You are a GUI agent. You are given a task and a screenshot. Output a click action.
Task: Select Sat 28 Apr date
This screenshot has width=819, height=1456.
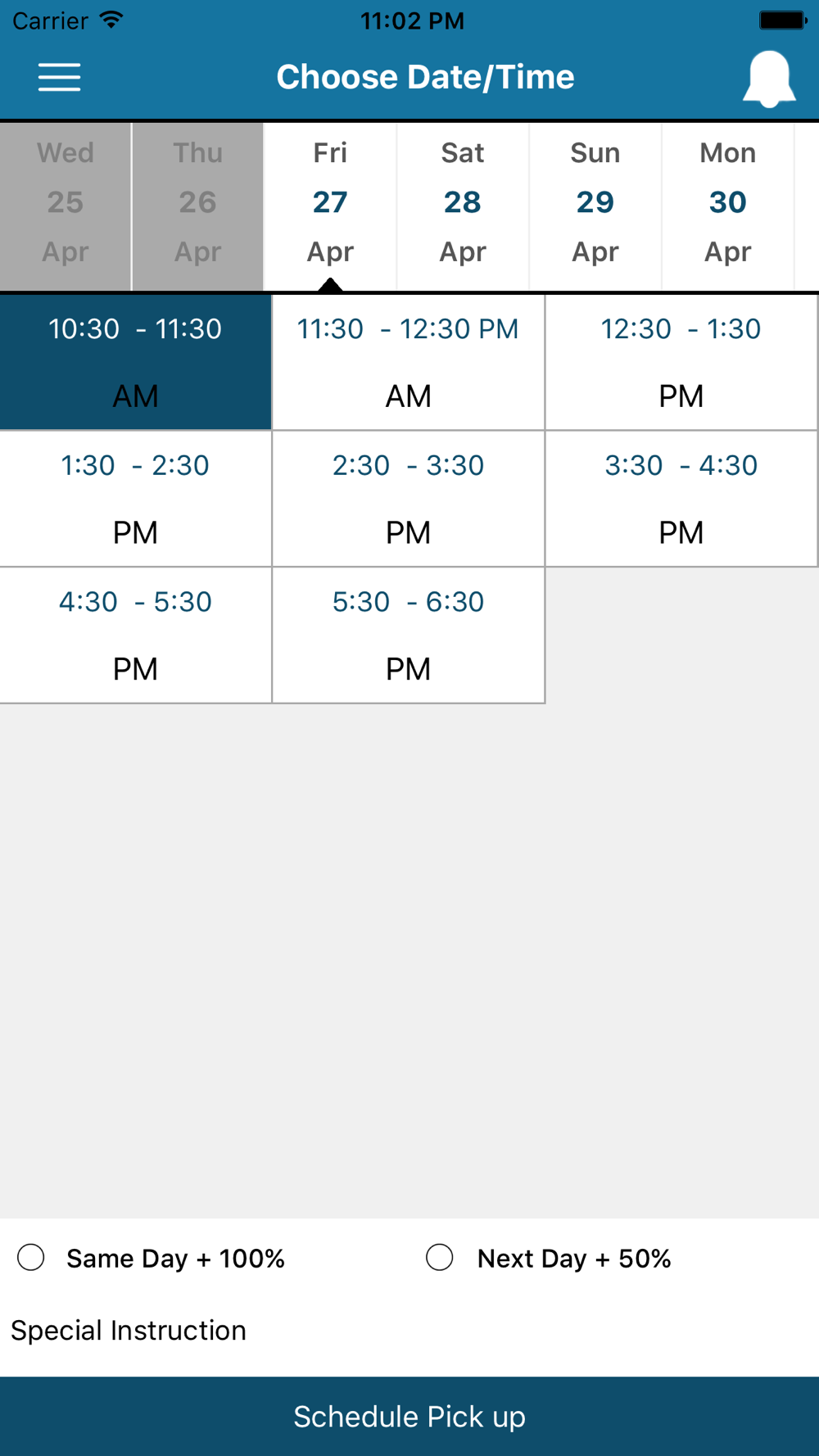click(463, 202)
